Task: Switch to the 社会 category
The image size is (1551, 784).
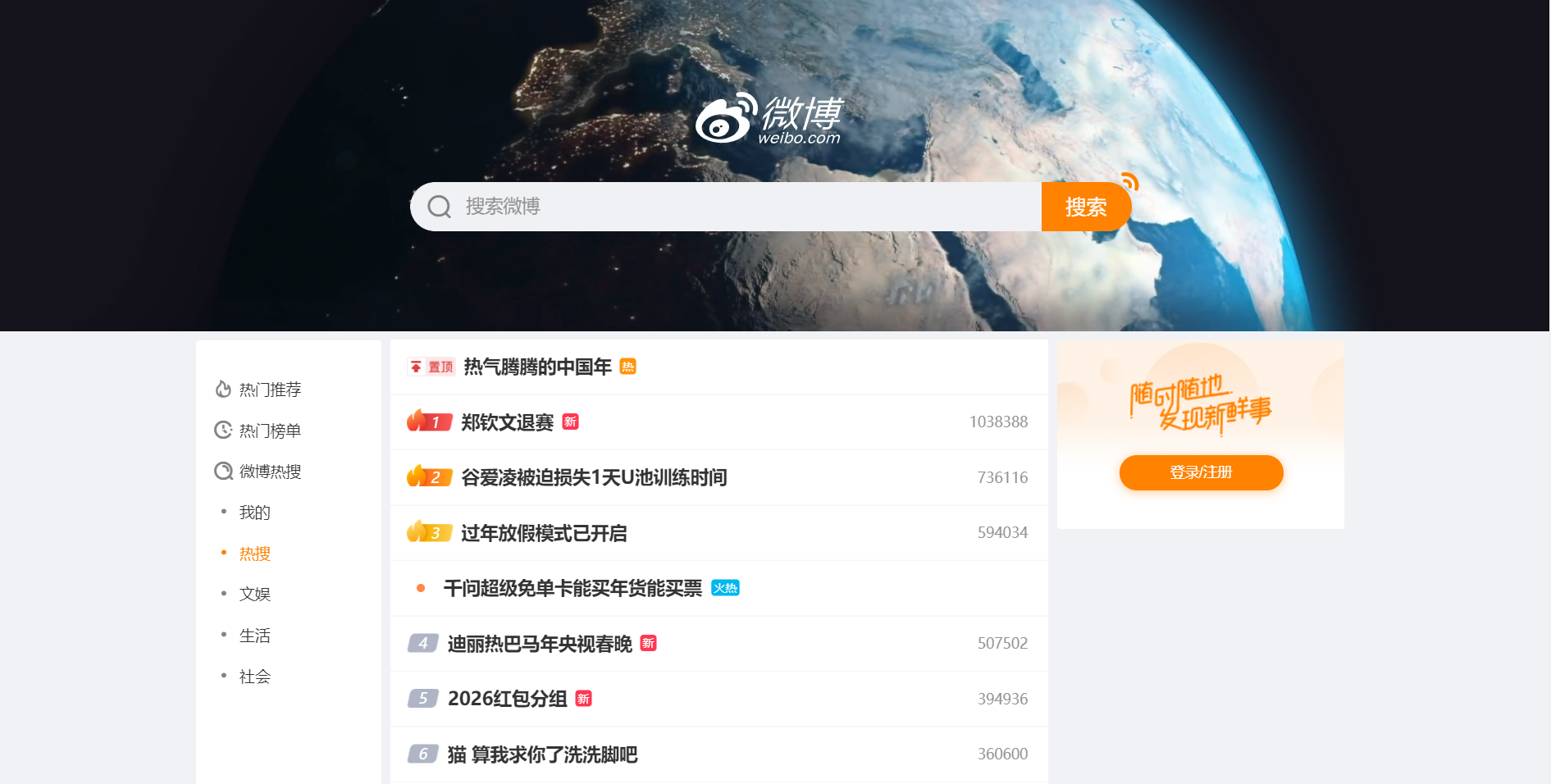Action: (254, 677)
